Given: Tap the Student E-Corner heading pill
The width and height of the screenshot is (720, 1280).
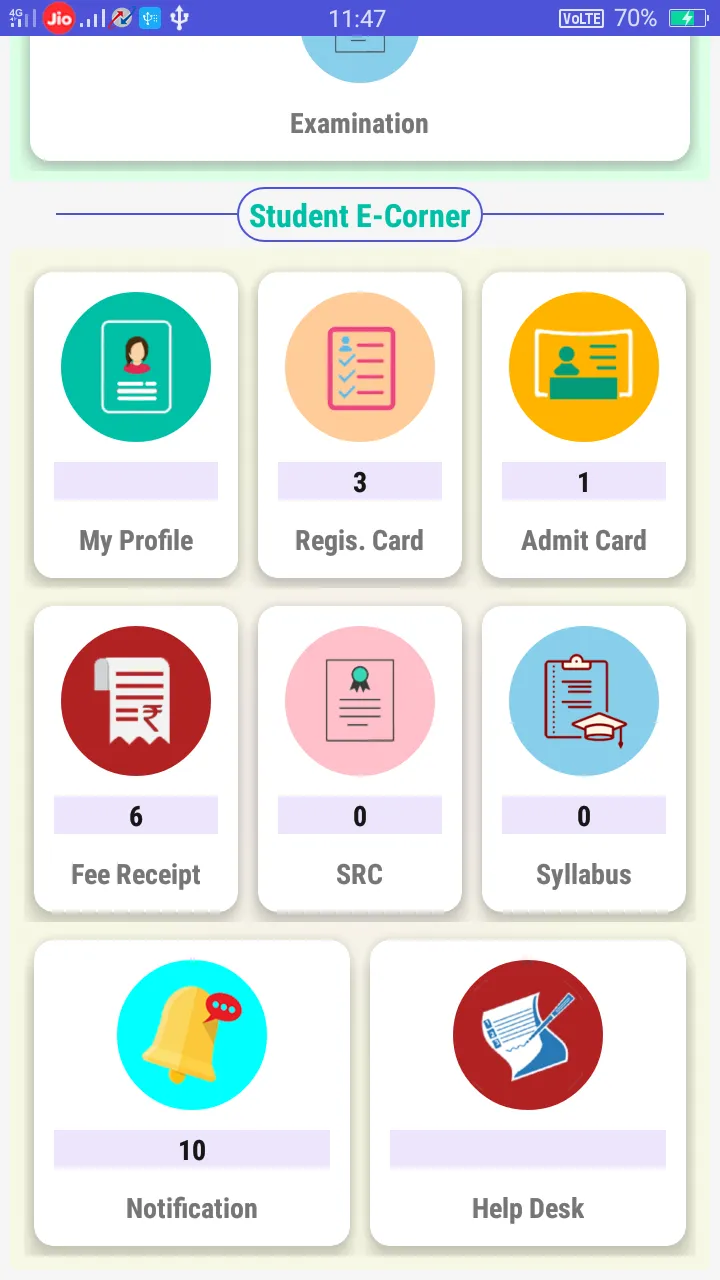Looking at the screenshot, I should (x=359, y=214).
